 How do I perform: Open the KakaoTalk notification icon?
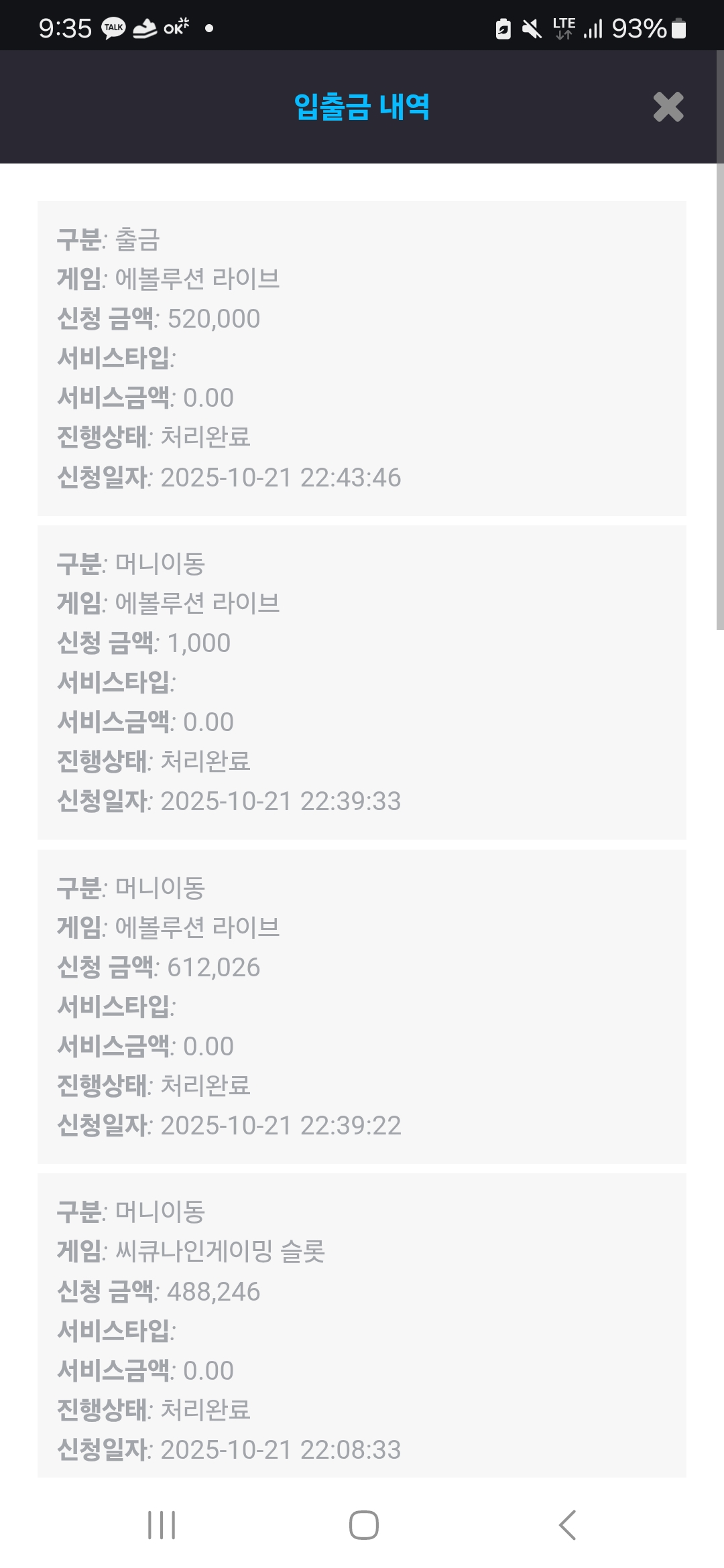pos(112,25)
